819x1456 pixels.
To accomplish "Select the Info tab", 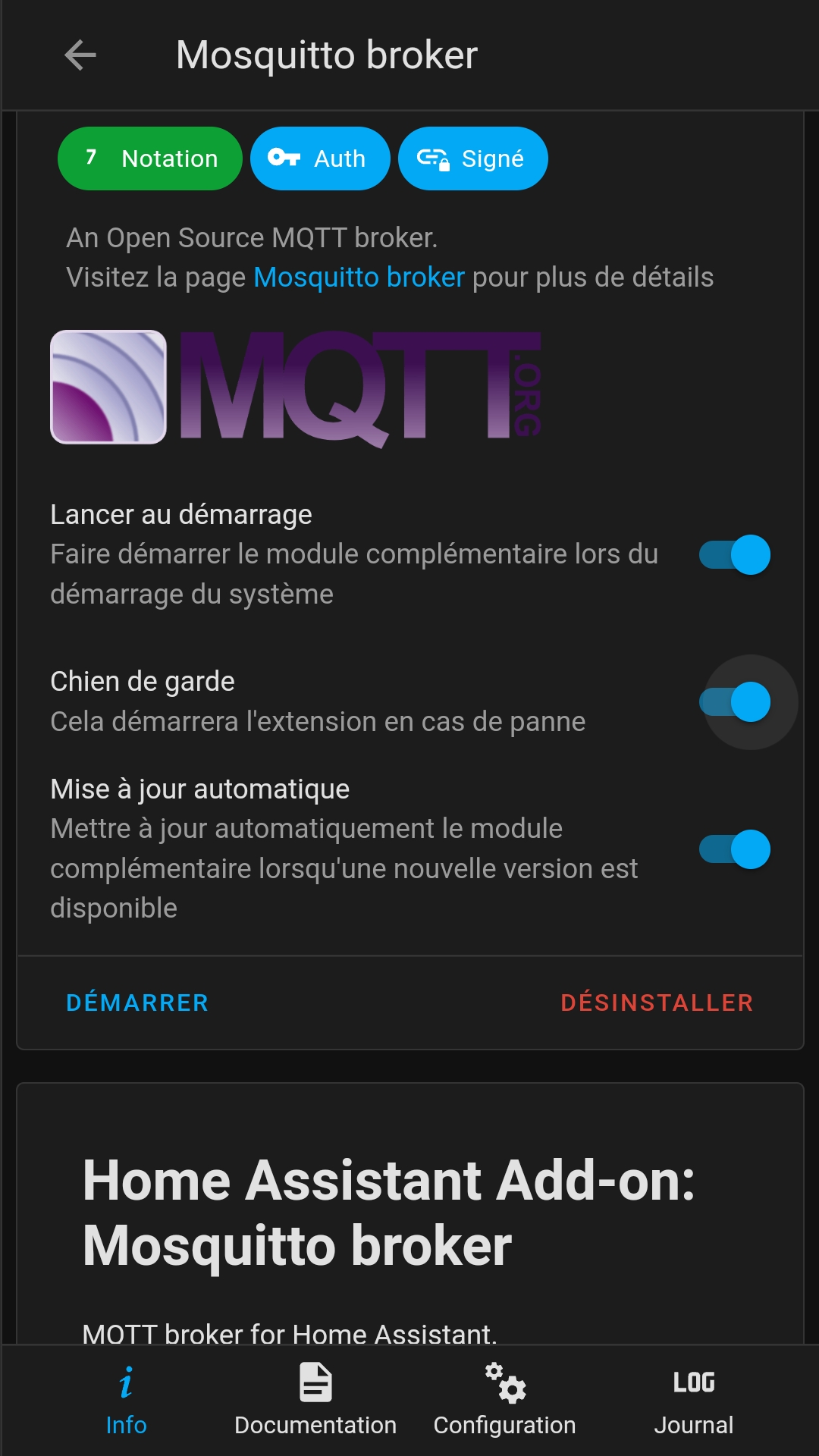I will point(126,1401).
